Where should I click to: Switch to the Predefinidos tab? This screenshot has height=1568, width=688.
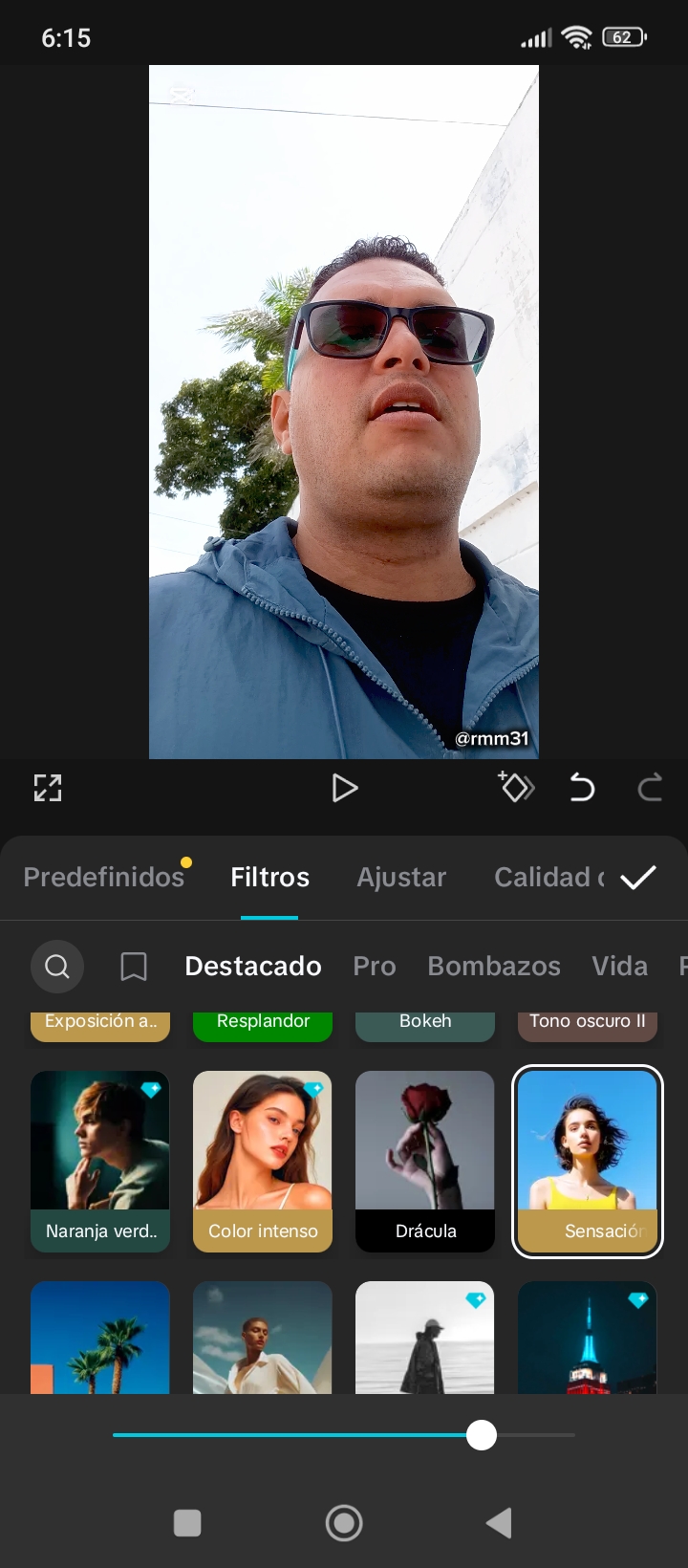103,877
